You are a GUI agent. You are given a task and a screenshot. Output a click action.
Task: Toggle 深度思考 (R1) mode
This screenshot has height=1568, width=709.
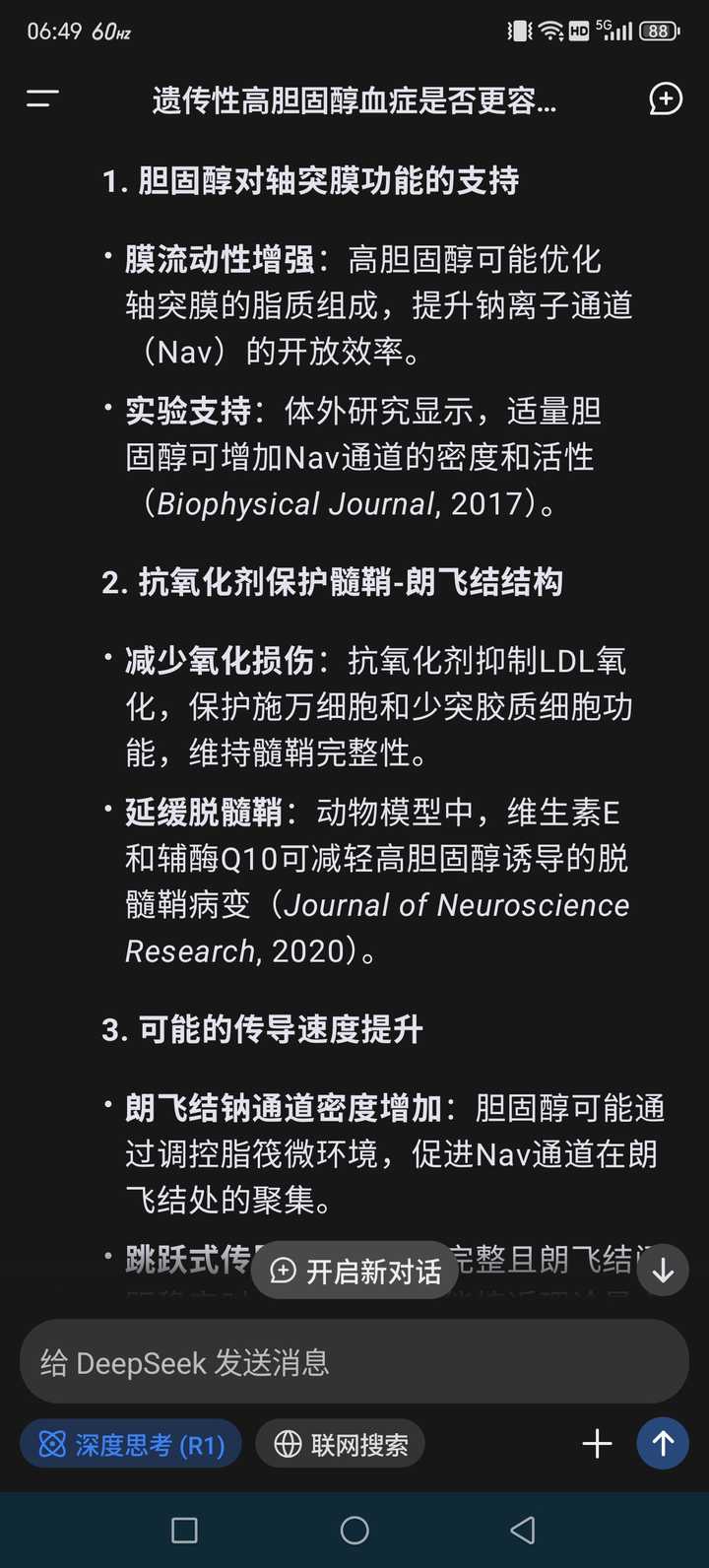click(x=131, y=1444)
